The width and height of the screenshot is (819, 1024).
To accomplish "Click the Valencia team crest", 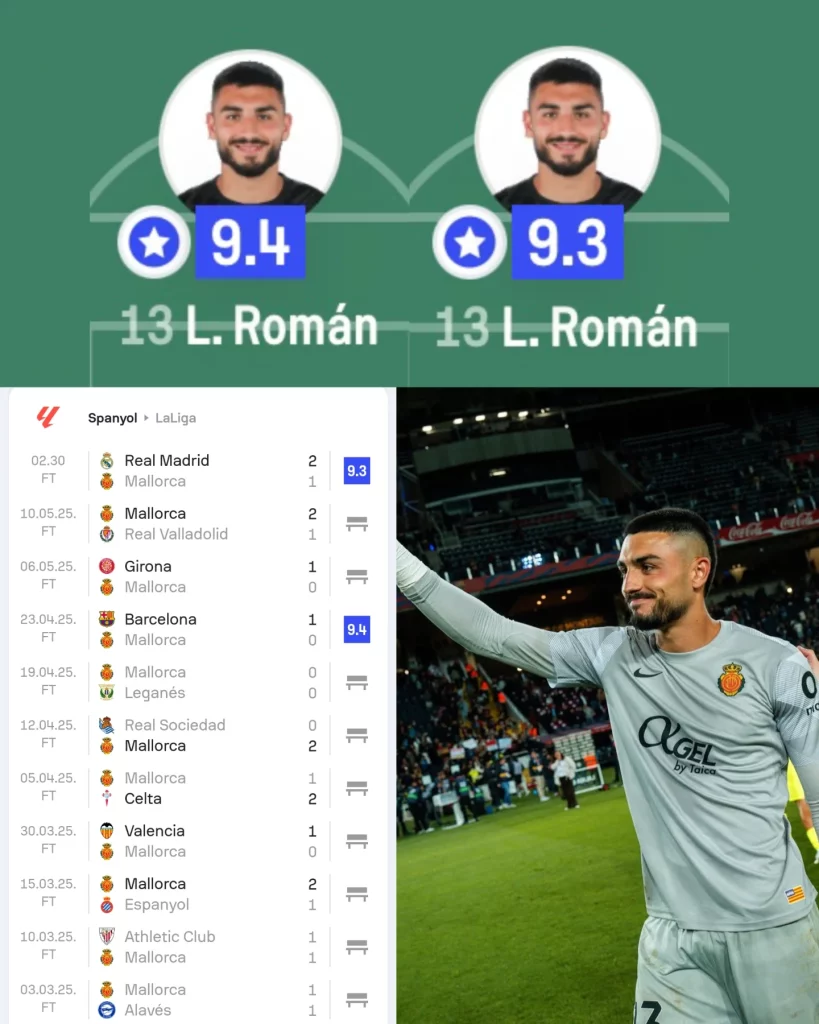I will pos(107,831).
